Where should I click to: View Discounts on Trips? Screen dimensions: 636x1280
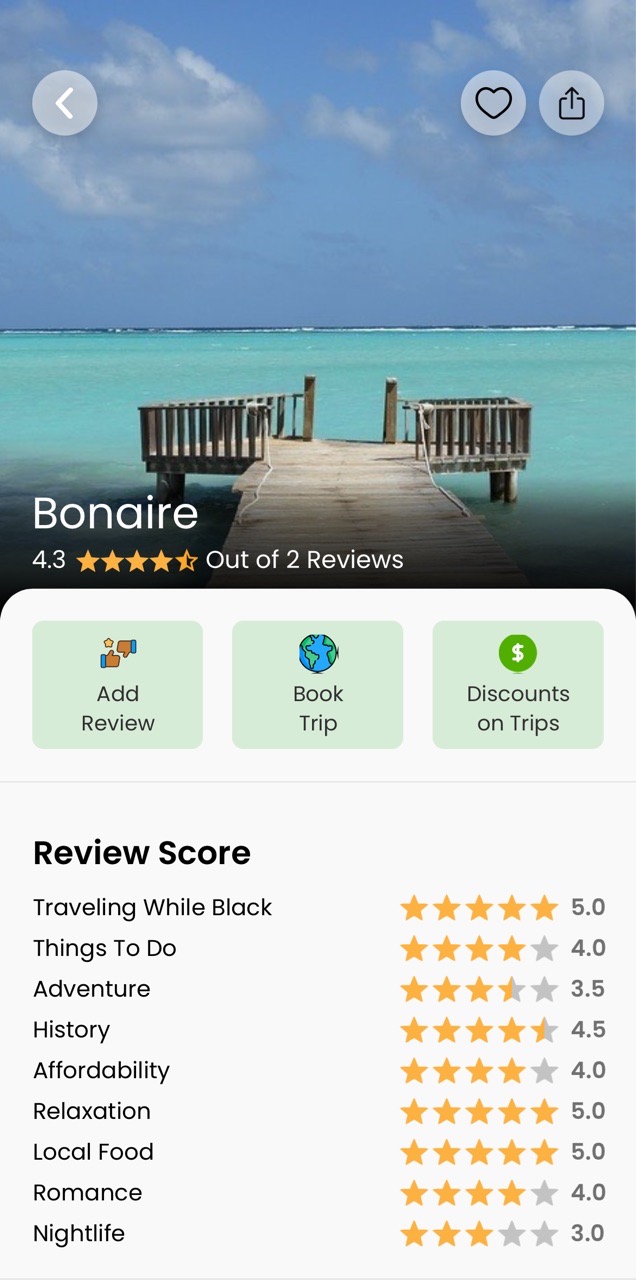click(518, 685)
